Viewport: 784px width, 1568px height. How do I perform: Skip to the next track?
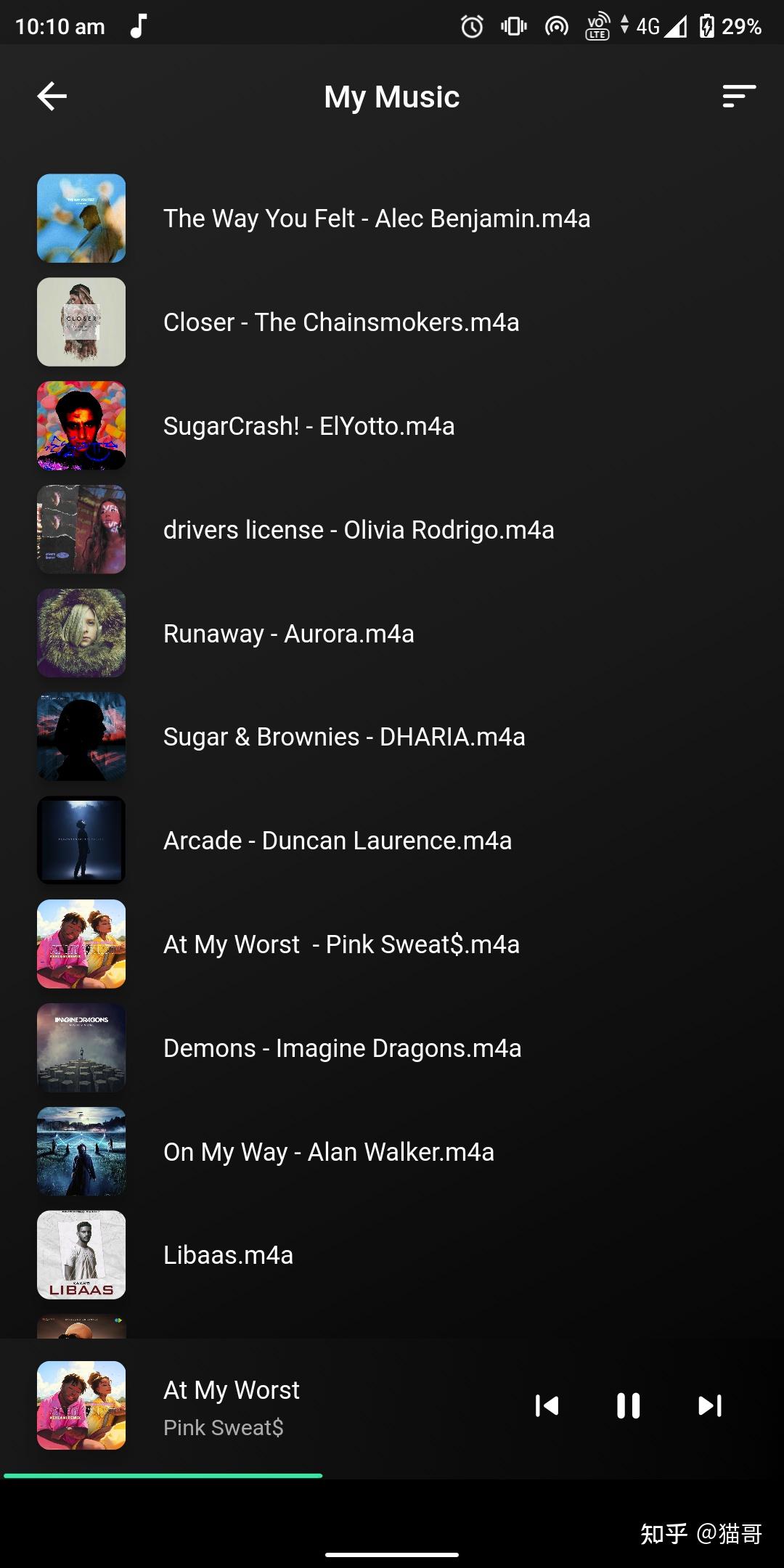point(709,1406)
